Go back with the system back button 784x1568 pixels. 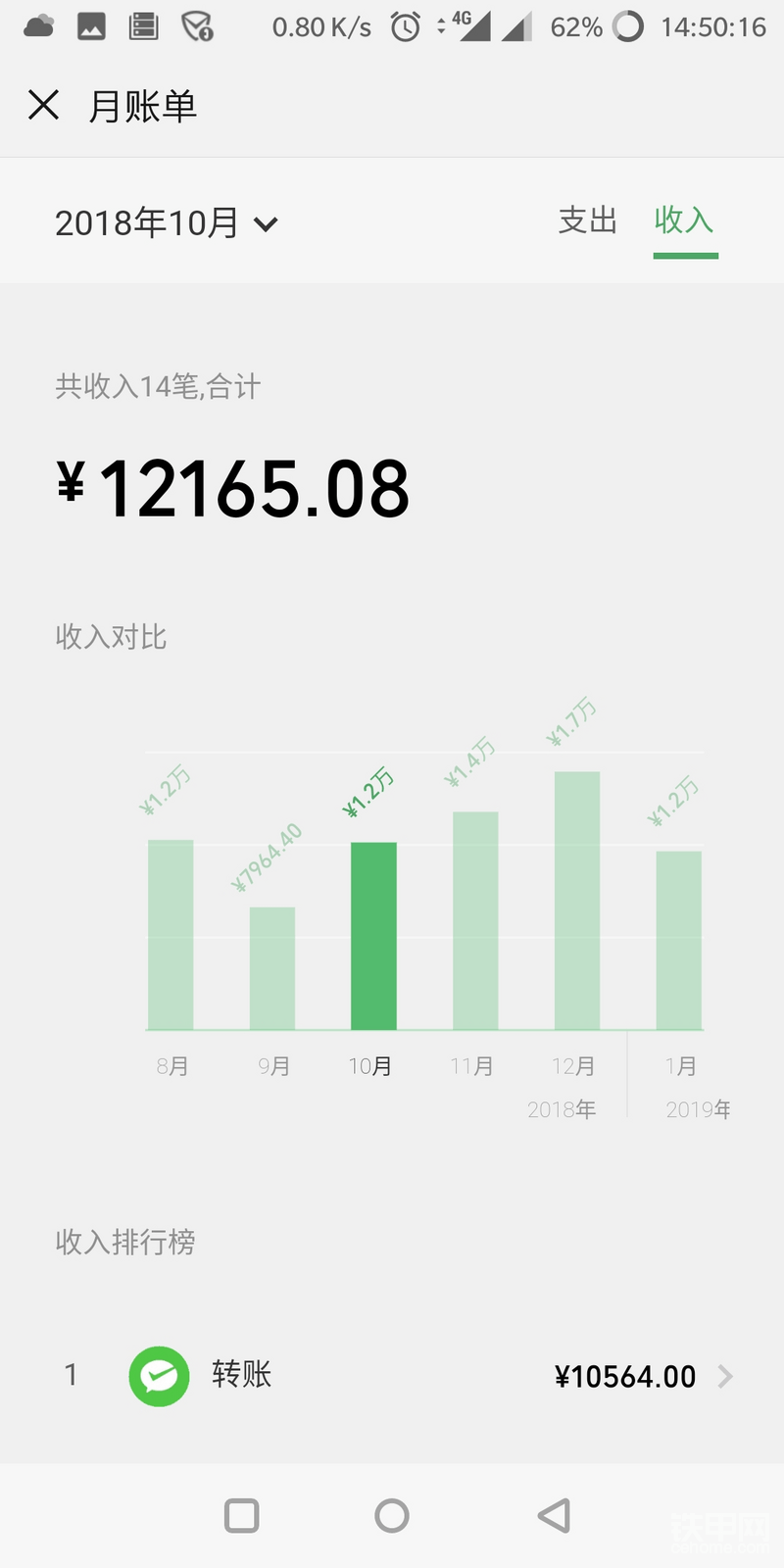point(554,1515)
